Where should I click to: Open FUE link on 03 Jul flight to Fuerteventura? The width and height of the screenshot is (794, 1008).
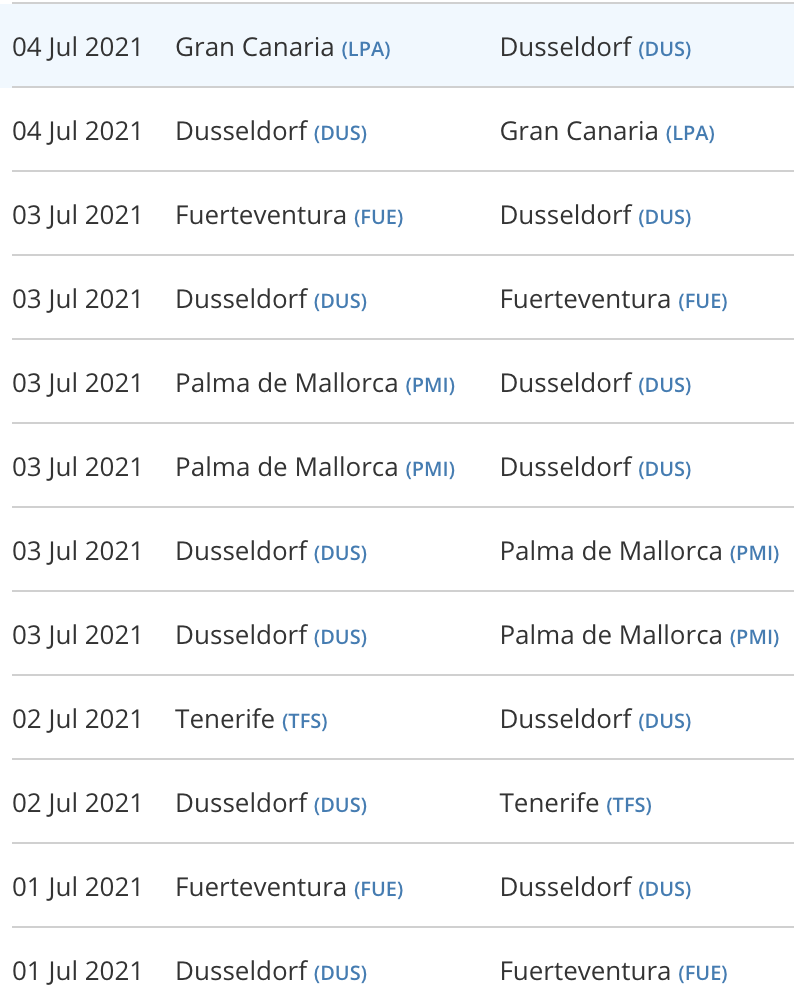coord(702,301)
